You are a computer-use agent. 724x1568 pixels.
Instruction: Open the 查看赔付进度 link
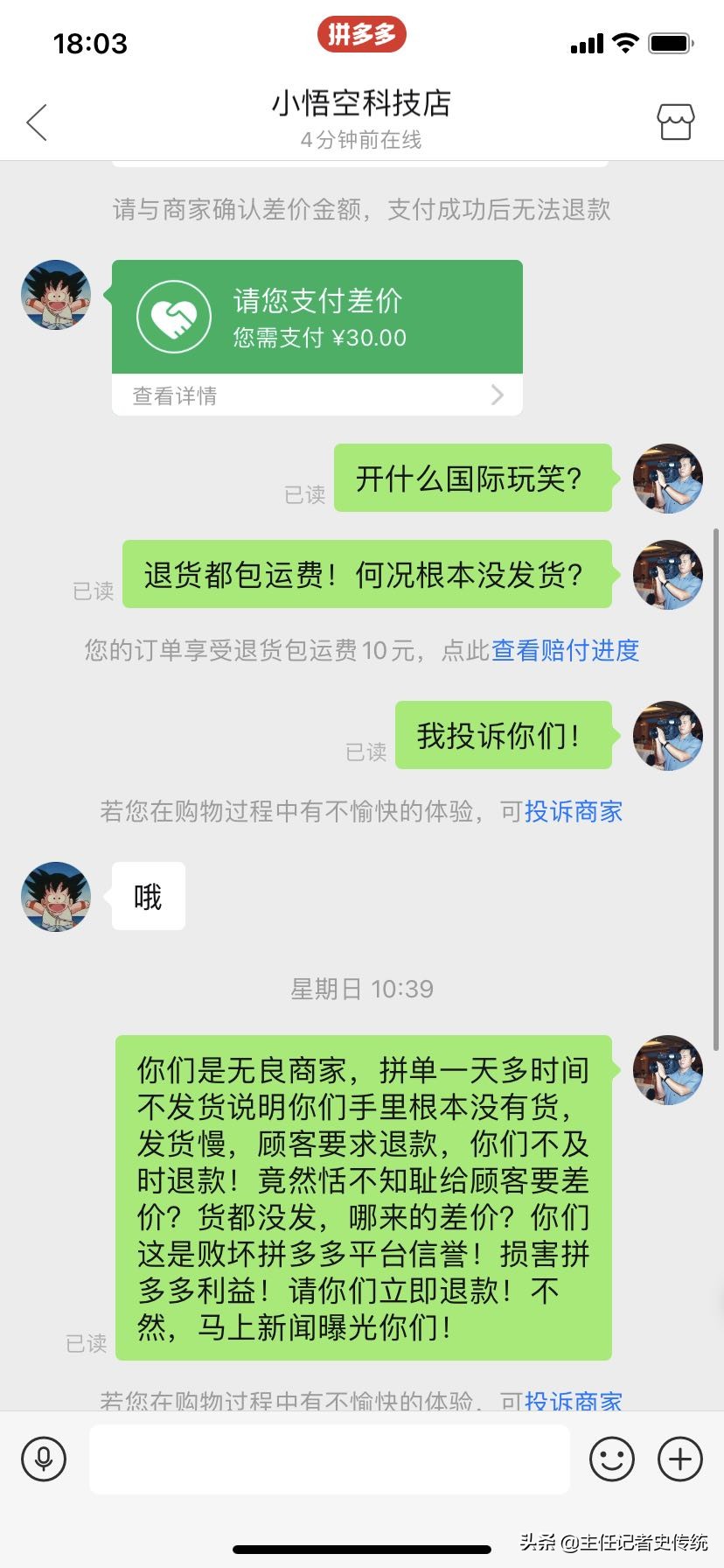[565, 650]
